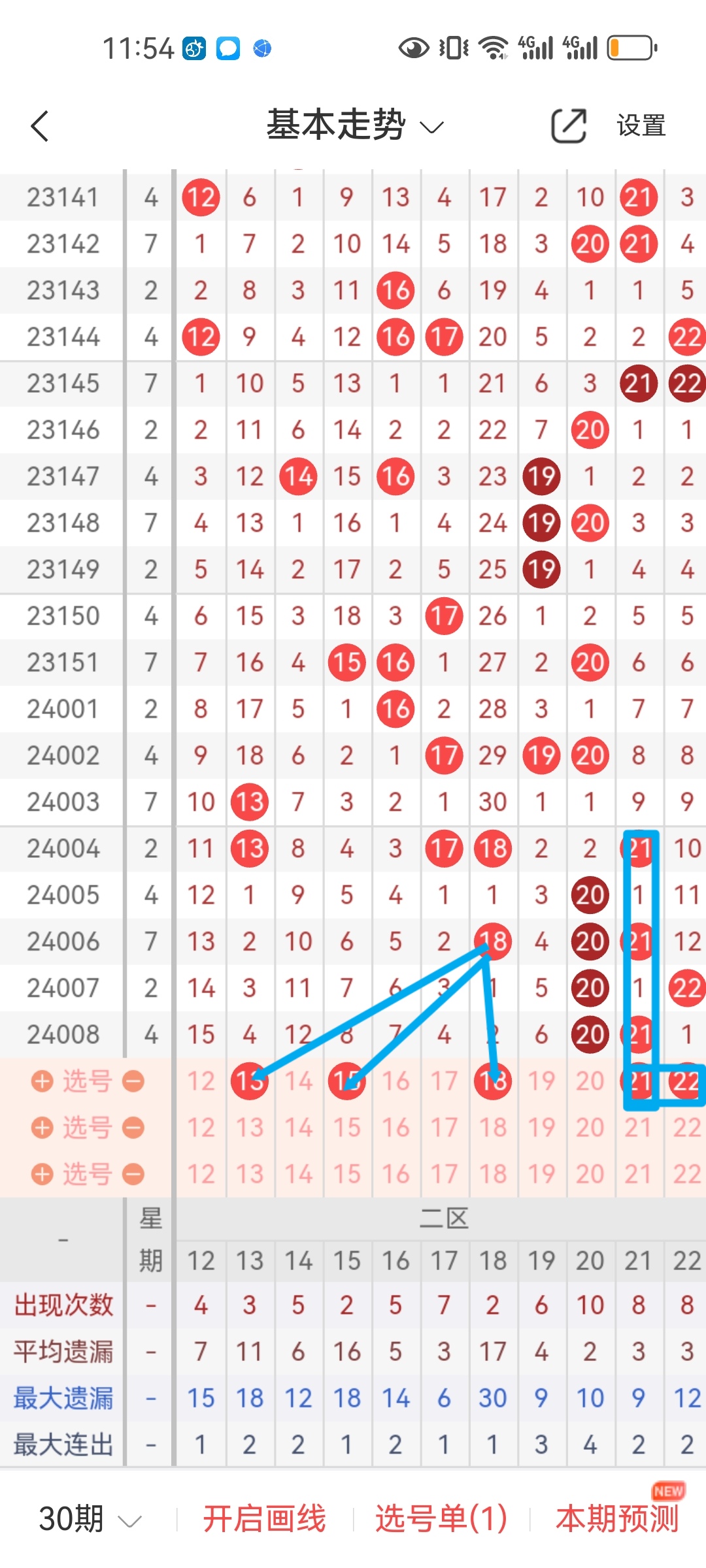Open 选号单(1) selection list
The width and height of the screenshot is (706, 1568).
441,1519
